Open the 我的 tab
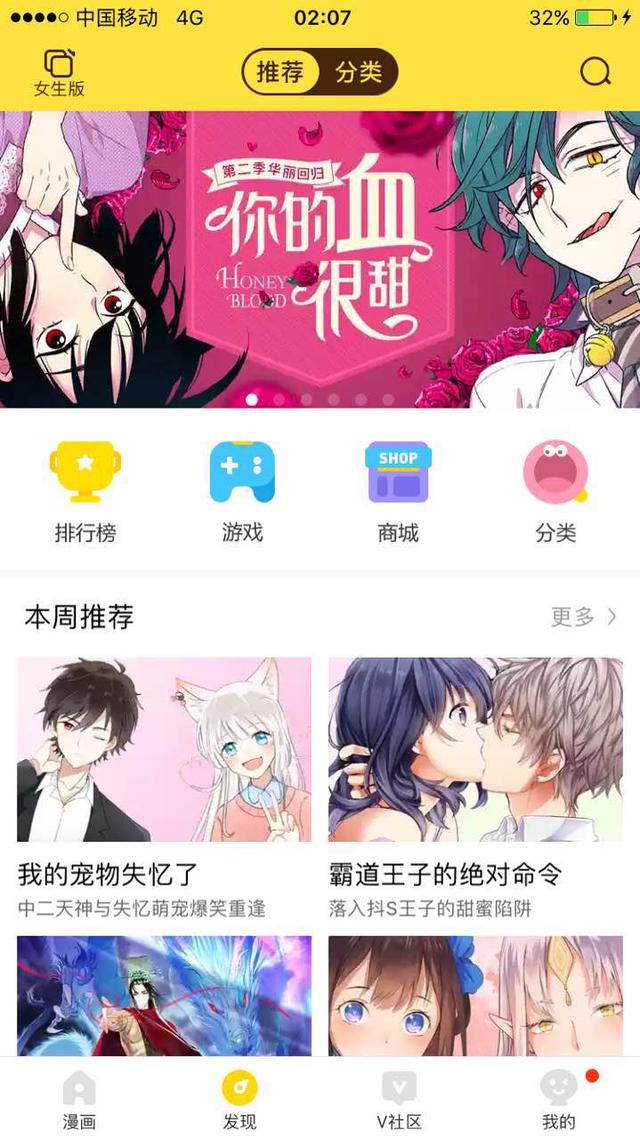 point(558,1099)
